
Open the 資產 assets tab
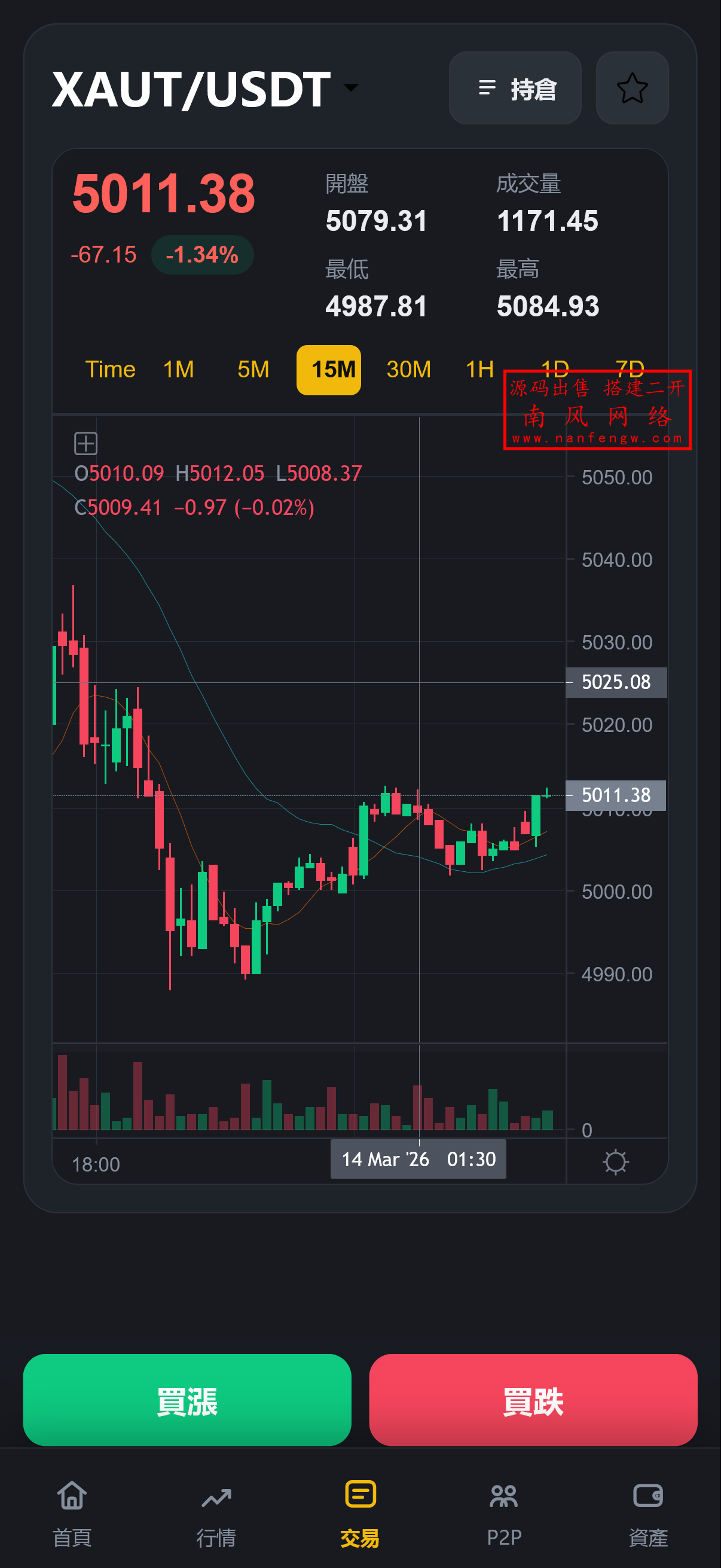click(x=648, y=1512)
